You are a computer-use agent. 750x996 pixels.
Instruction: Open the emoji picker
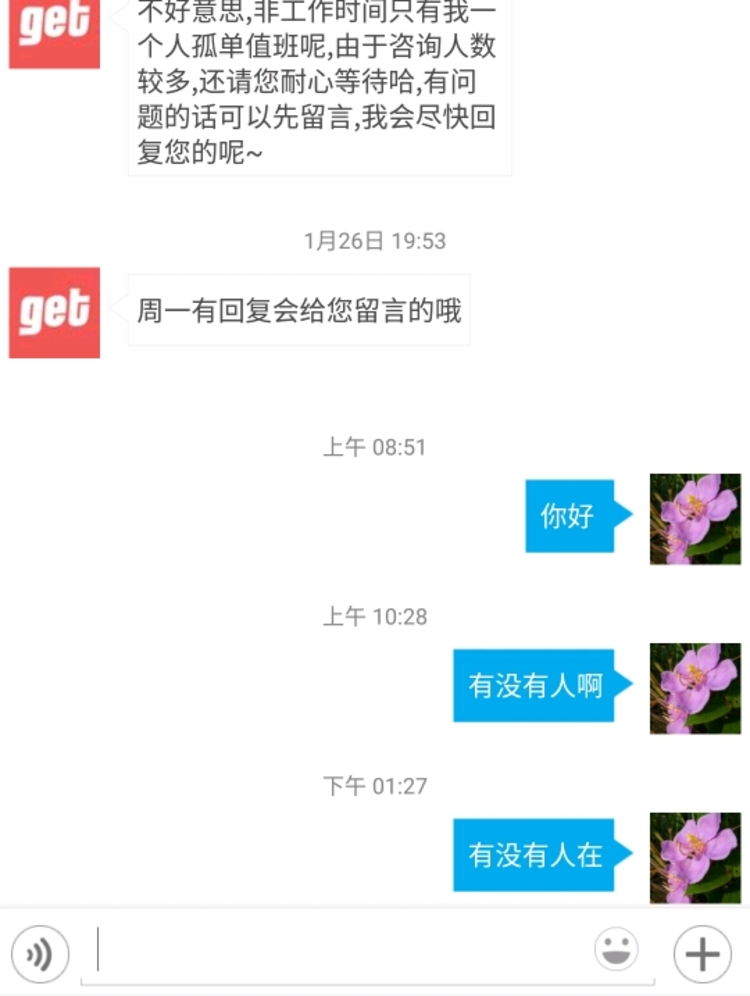616,950
